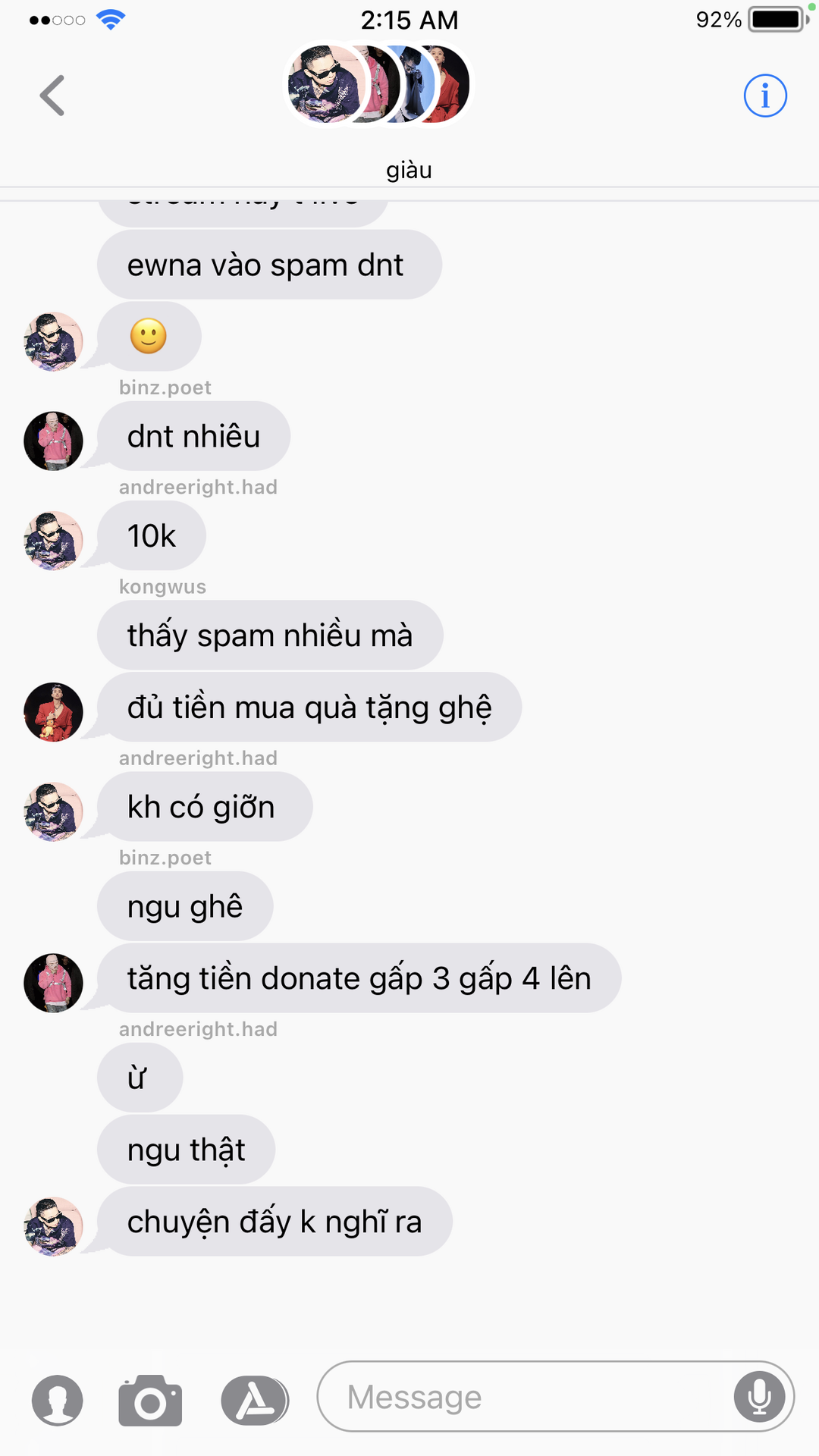Open the contact sticker icon beside camera
The width and height of the screenshot is (819, 1456).
[x=58, y=1400]
